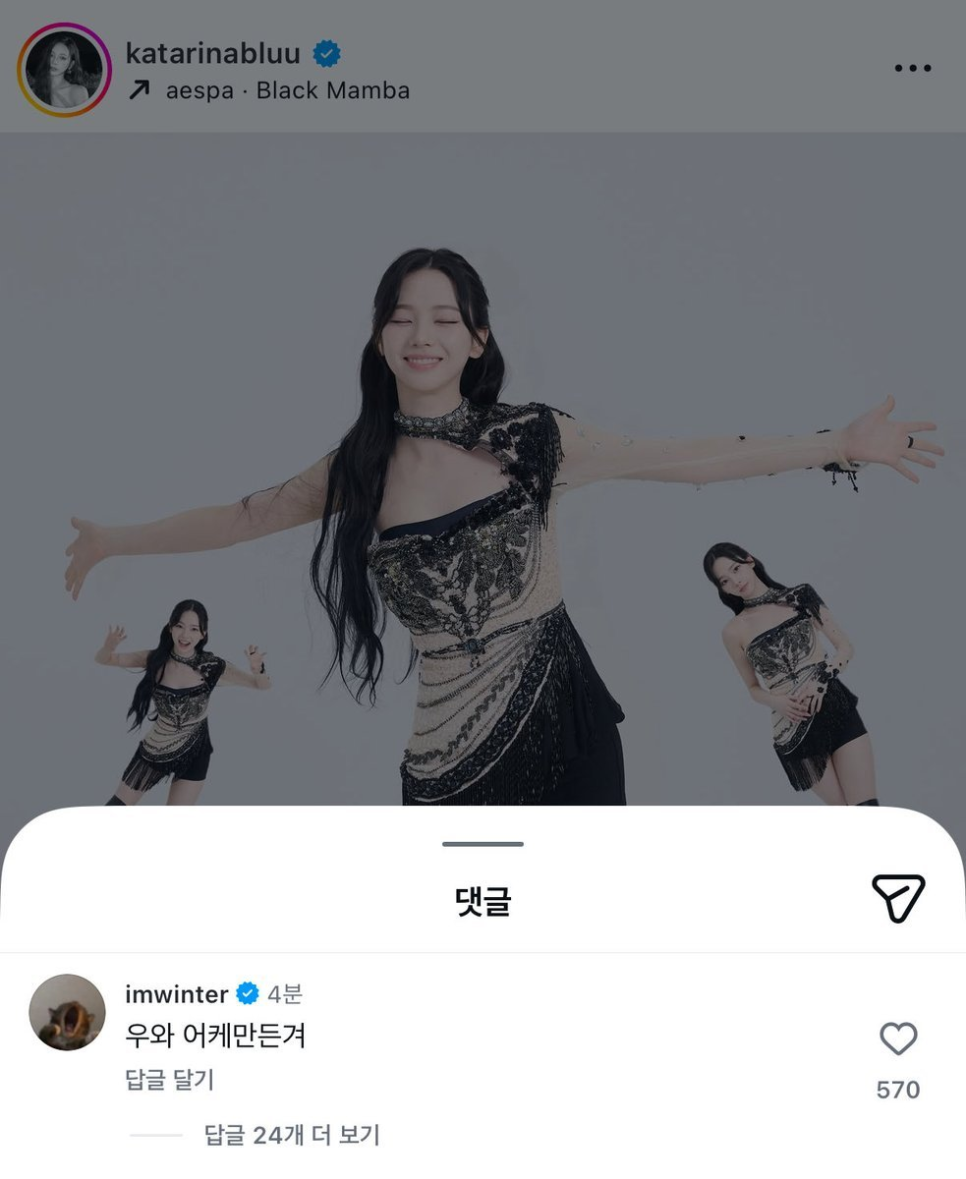Viewport: 966px width, 1179px height.
Task: Collapse the comments sheet using drag handle
Action: pos(483,845)
